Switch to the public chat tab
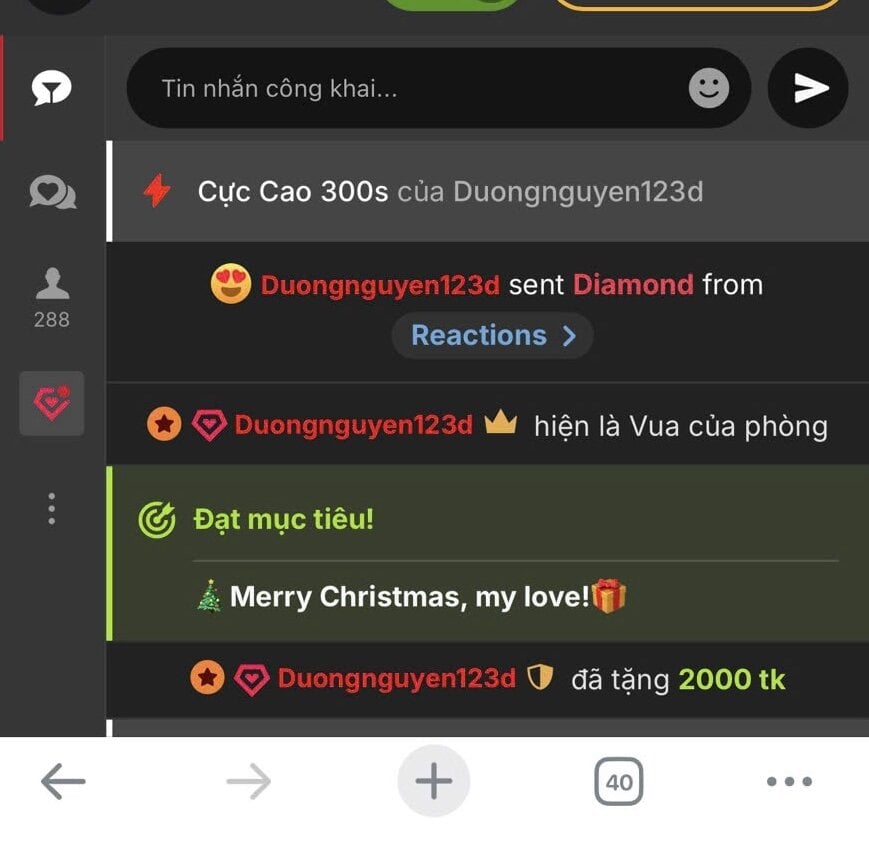Screen dimensions: 869x849 click(x=52, y=88)
